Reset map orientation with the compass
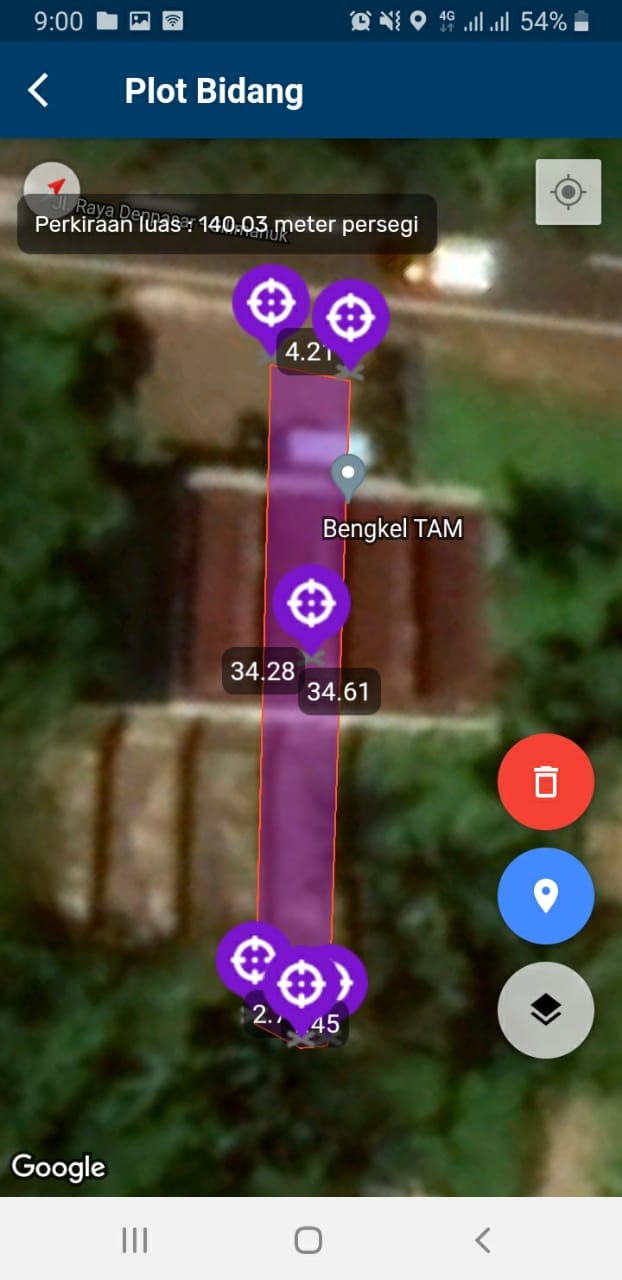622x1280 pixels. [52, 186]
